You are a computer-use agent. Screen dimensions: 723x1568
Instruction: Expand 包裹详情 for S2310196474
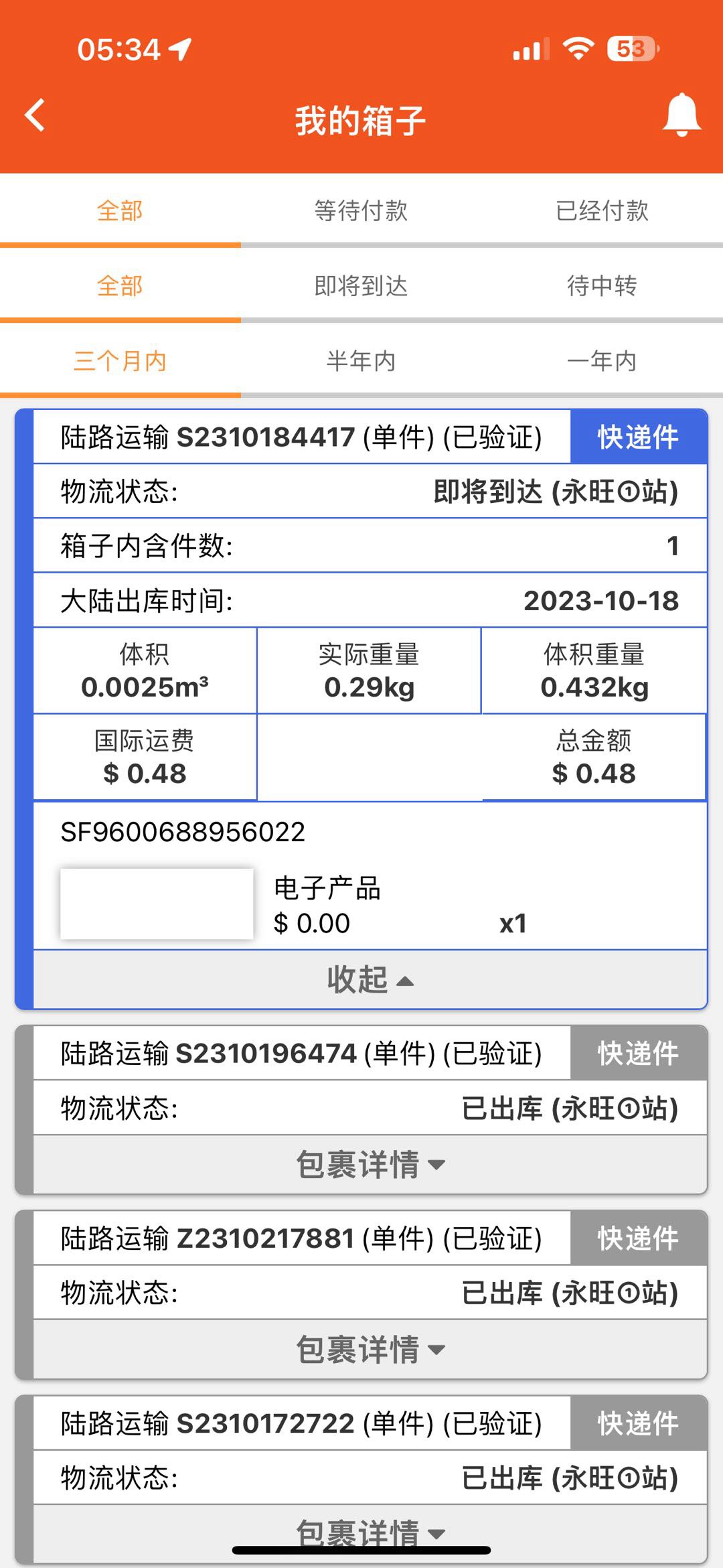click(x=370, y=1165)
